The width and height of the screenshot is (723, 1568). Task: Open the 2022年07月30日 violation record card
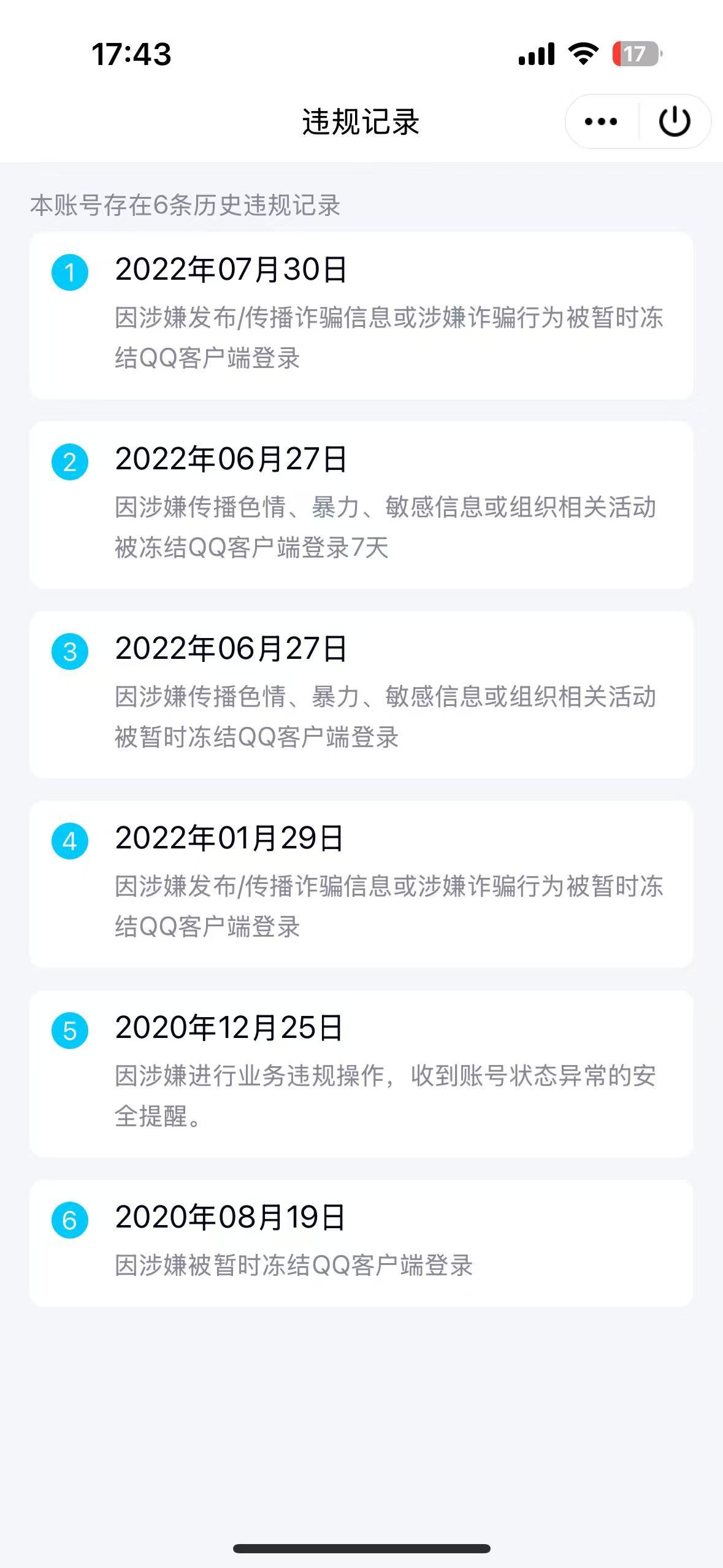tap(362, 313)
